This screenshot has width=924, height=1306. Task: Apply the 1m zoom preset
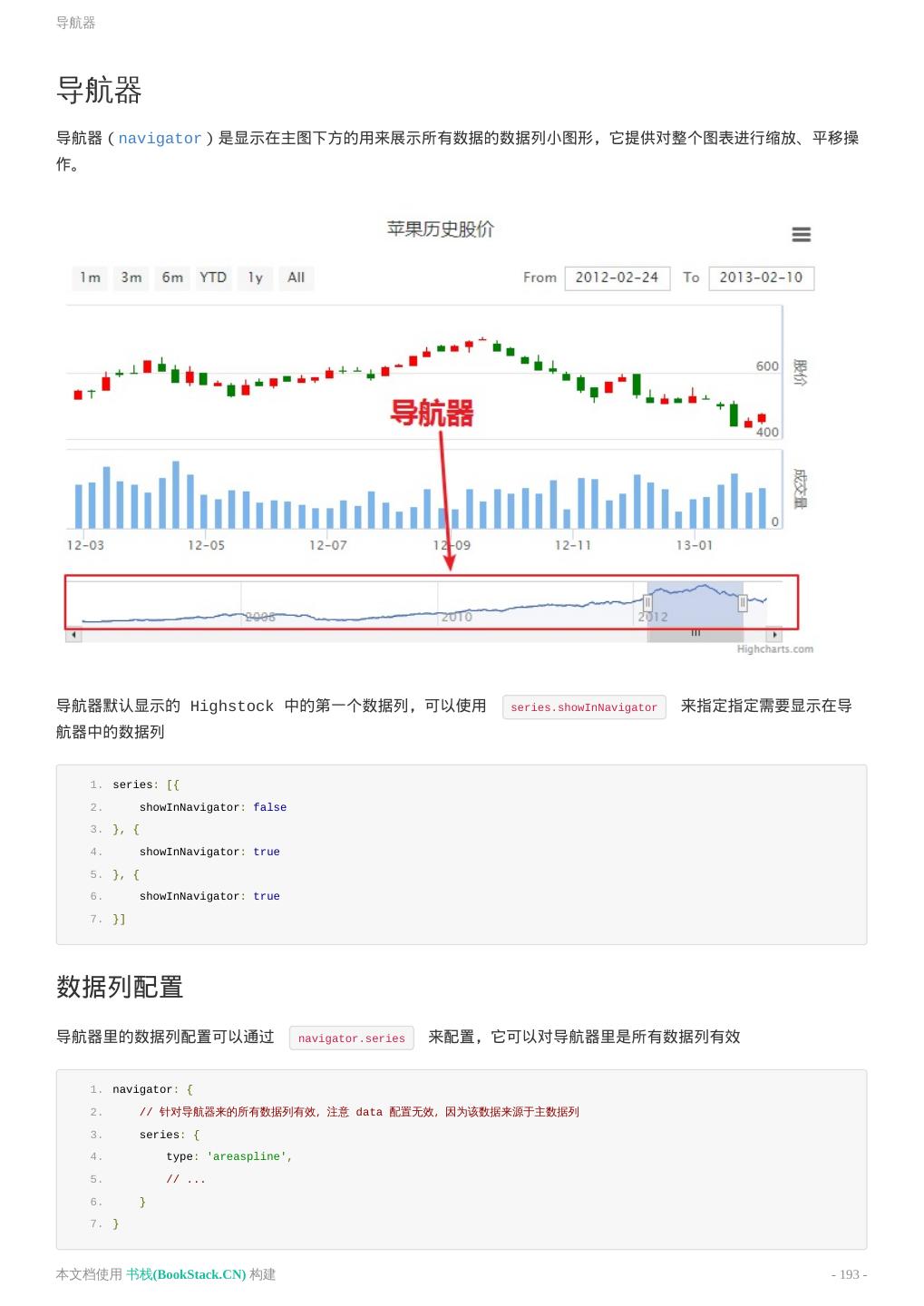tap(88, 278)
